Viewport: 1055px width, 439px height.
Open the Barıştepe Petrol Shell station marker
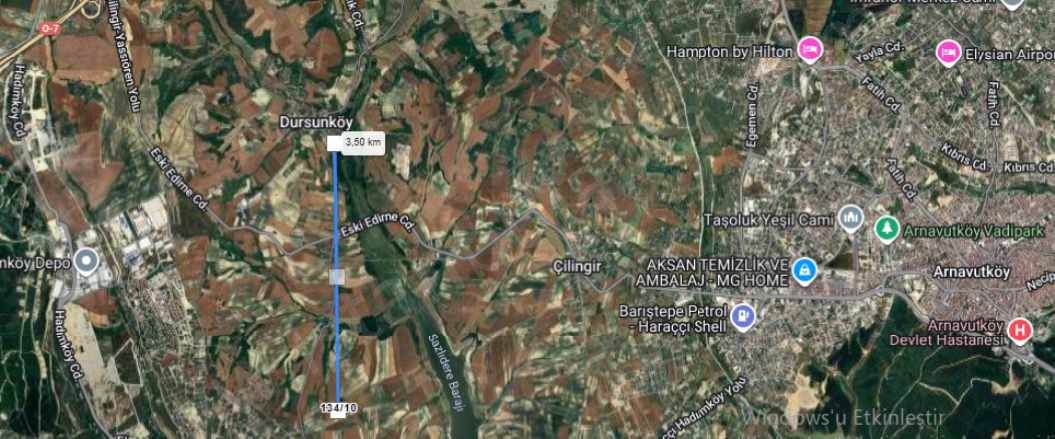[743, 317]
